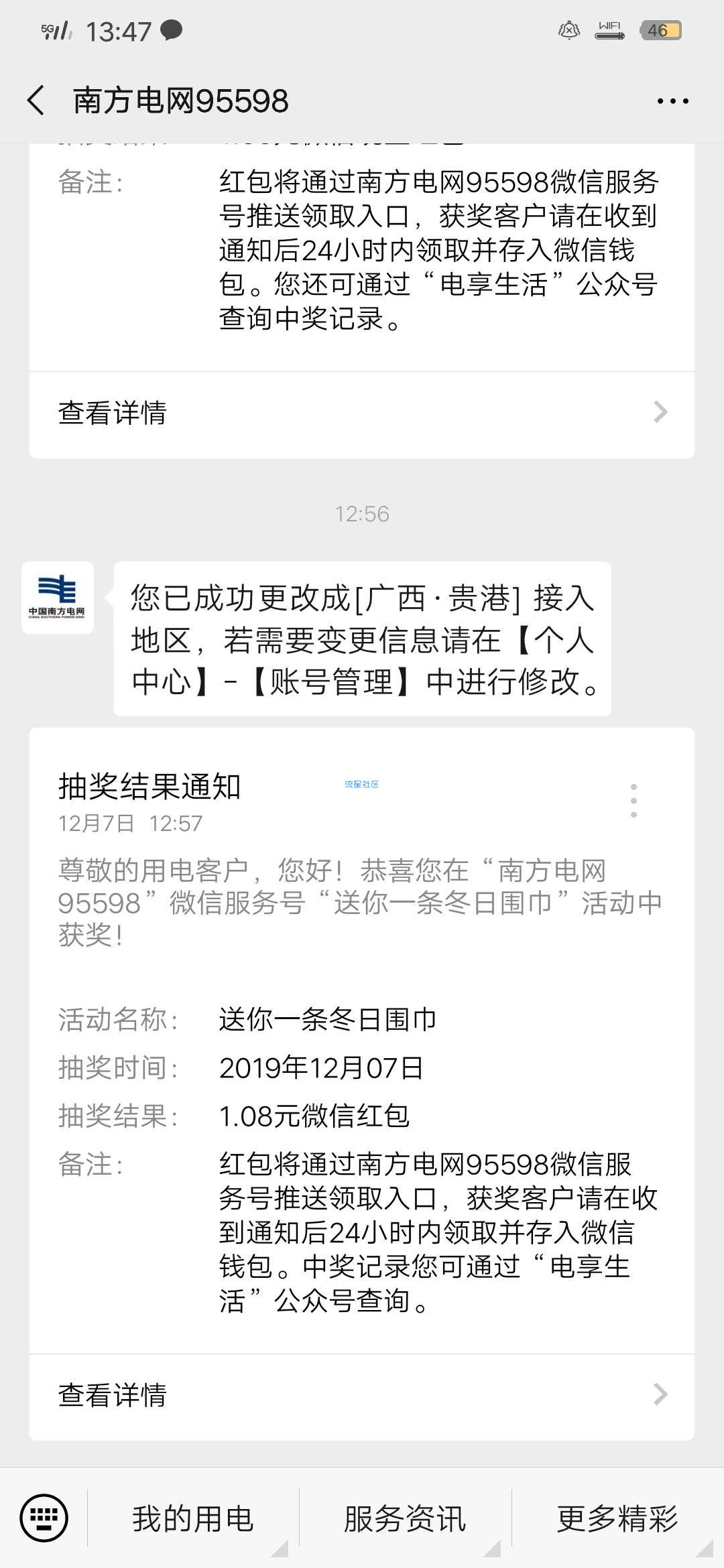Go back from the 南方电网95598 chat
This screenshot has width=724, height=1568.
(37, 101)
